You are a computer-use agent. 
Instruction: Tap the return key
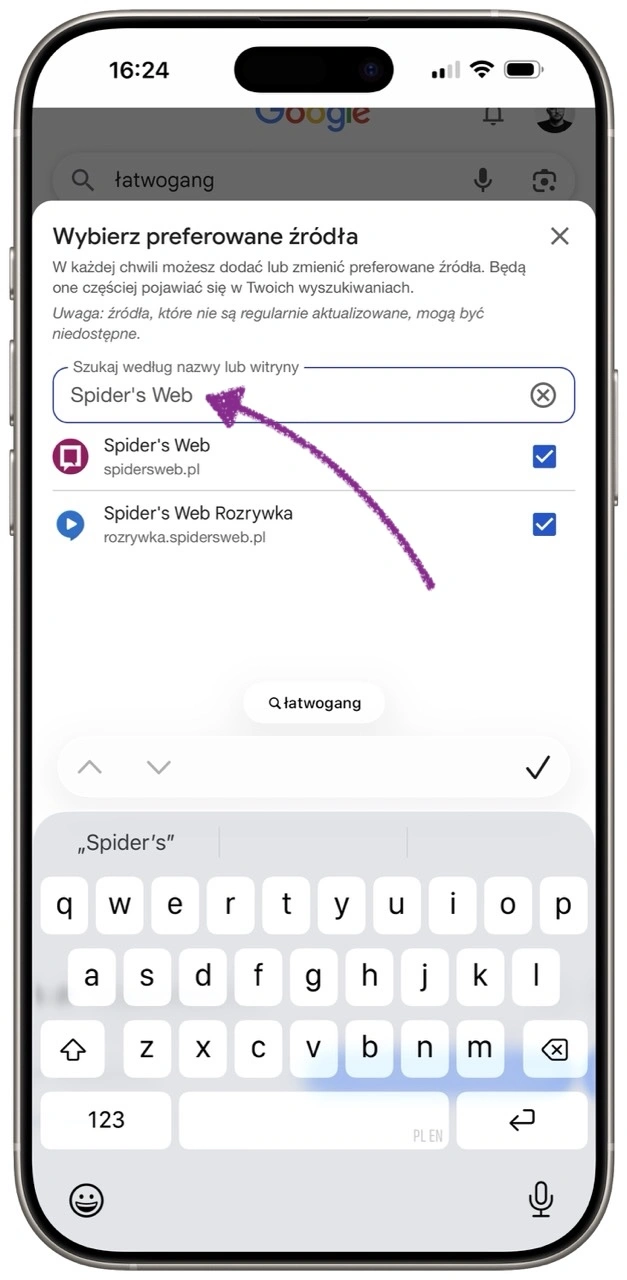[522, 1120]
